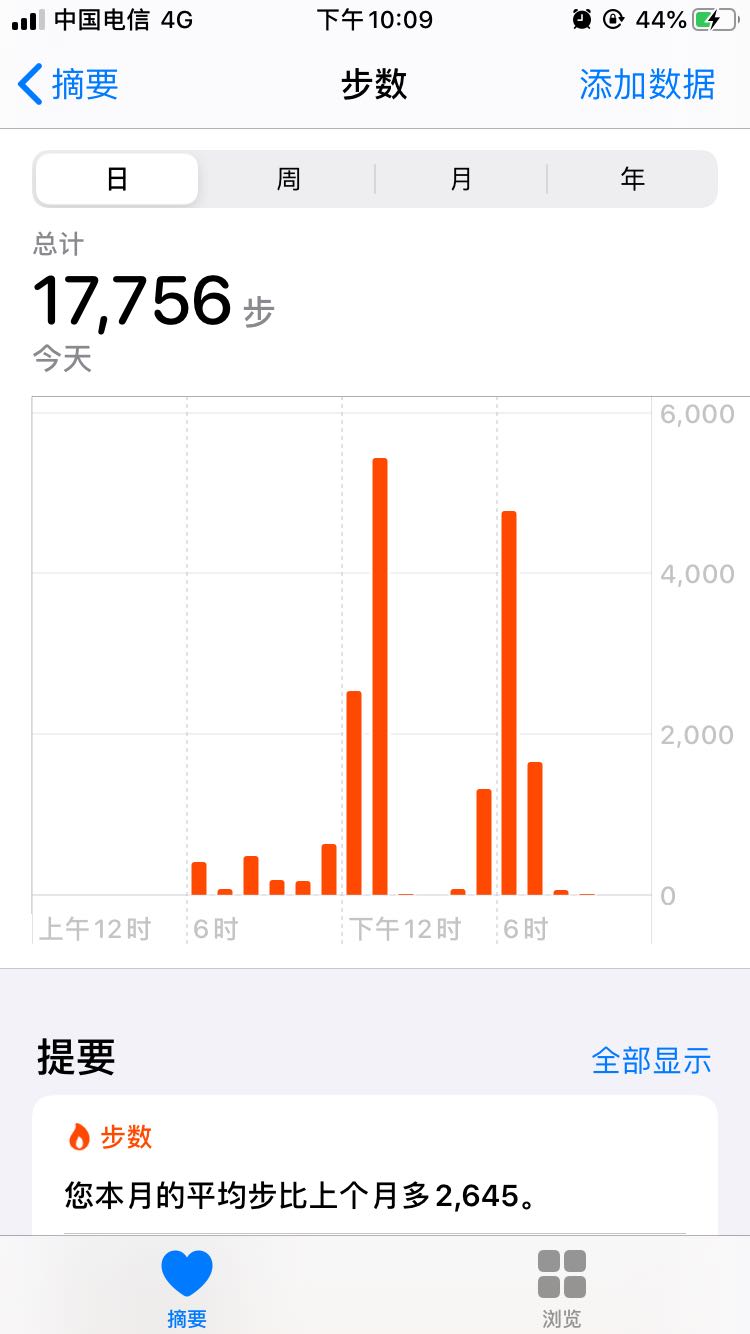Open 全部显示 for all highlights
This screenshot has height=1334, width=750.
[651, 1060]
